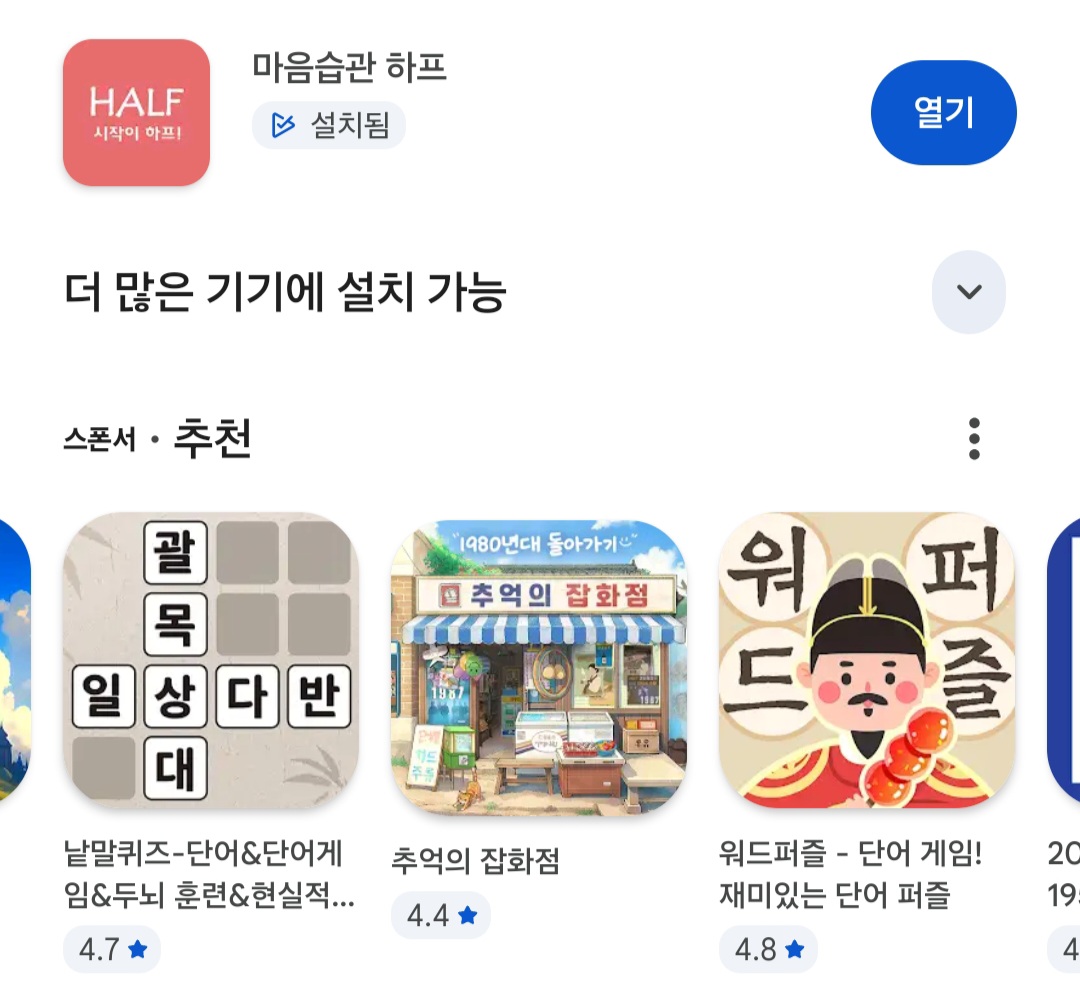Screen dimensions: 1080x997
Task: Open overflow menu next to 스폰서 추천
Action: tap(974, 439)
